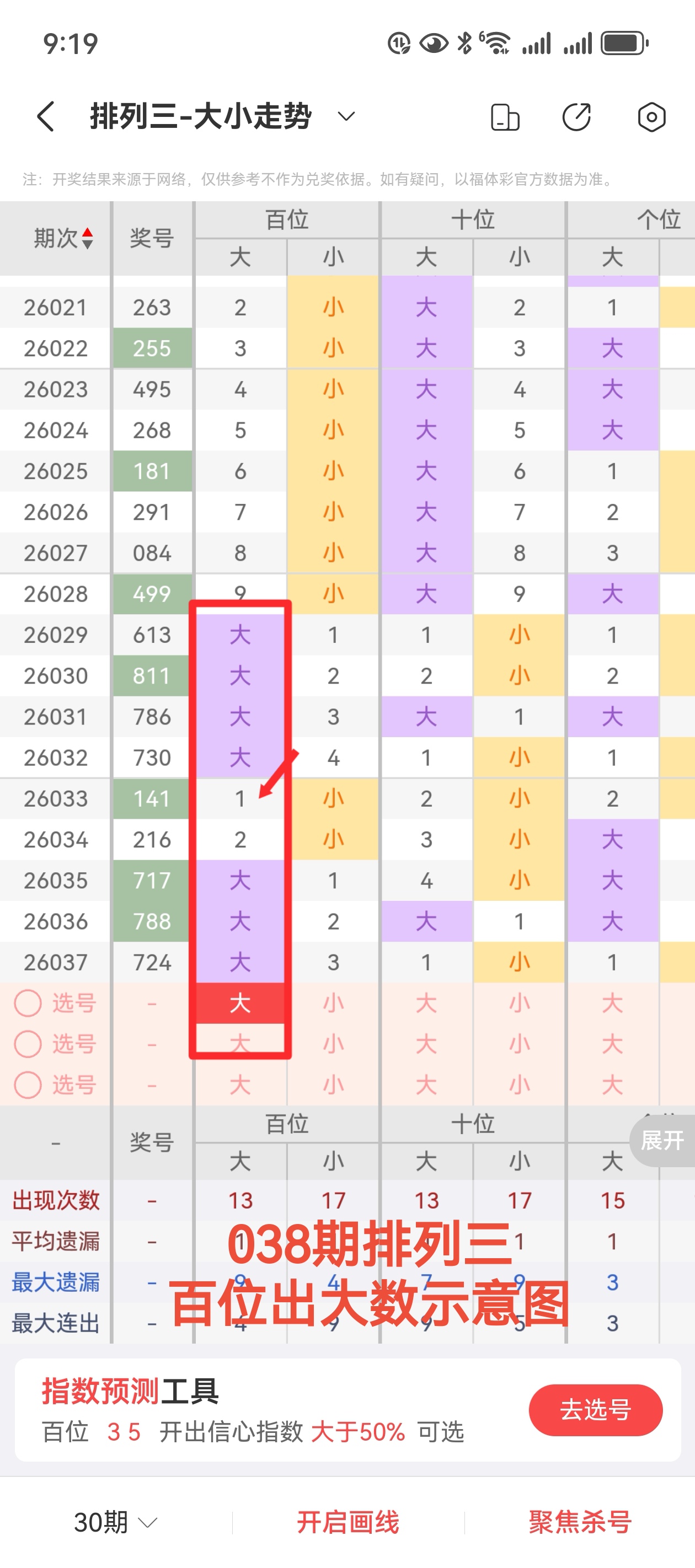695x1568 pixels.
Task: Go back from the 排列三-大小走势 page
Action: click(46, 116)
